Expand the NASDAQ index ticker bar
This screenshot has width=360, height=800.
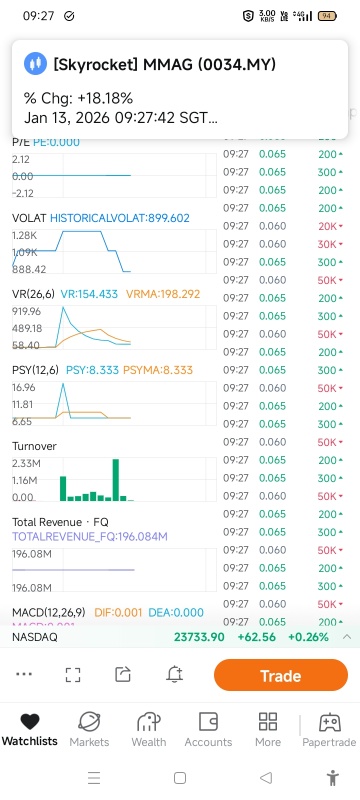347,637
